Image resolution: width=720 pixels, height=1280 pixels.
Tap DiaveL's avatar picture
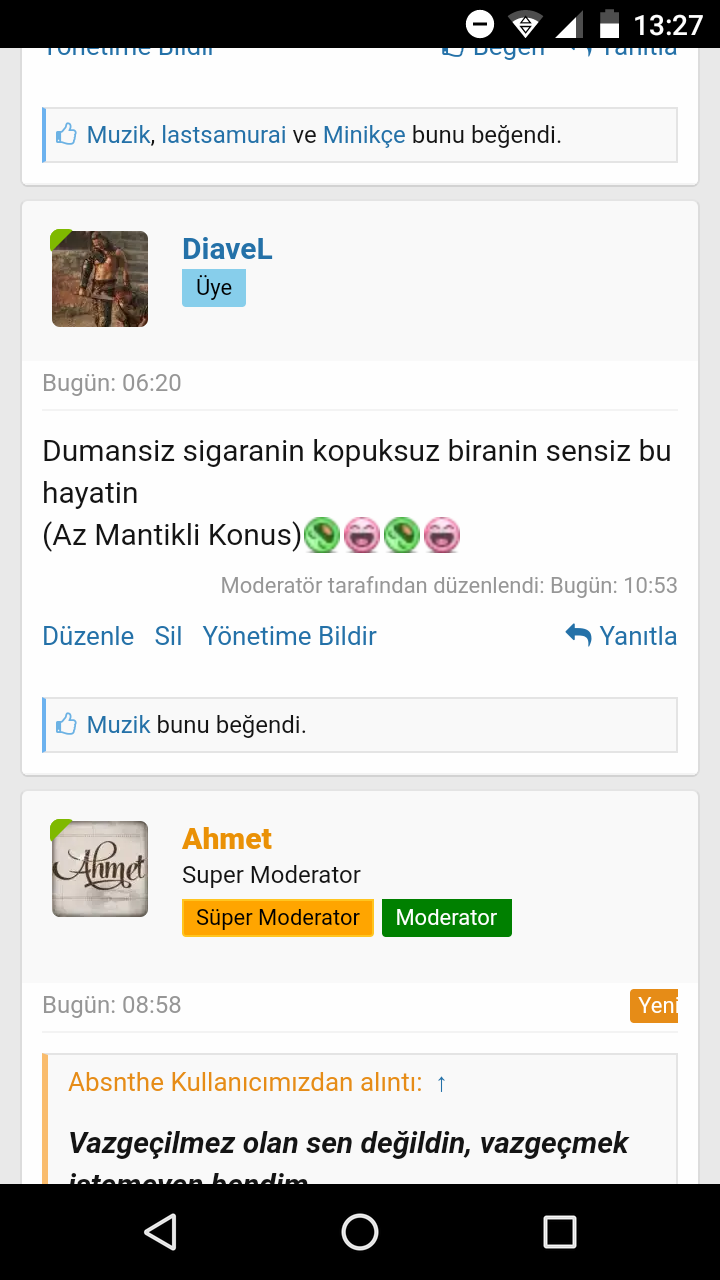click(100, 279)
